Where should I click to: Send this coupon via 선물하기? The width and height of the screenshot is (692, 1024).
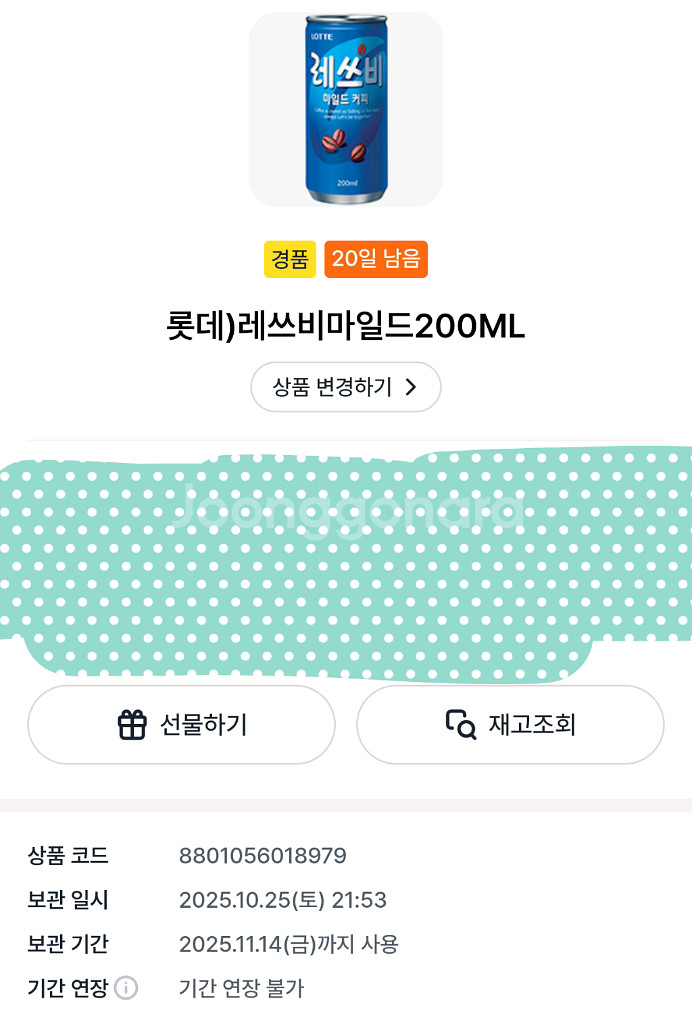coord(181,725)
